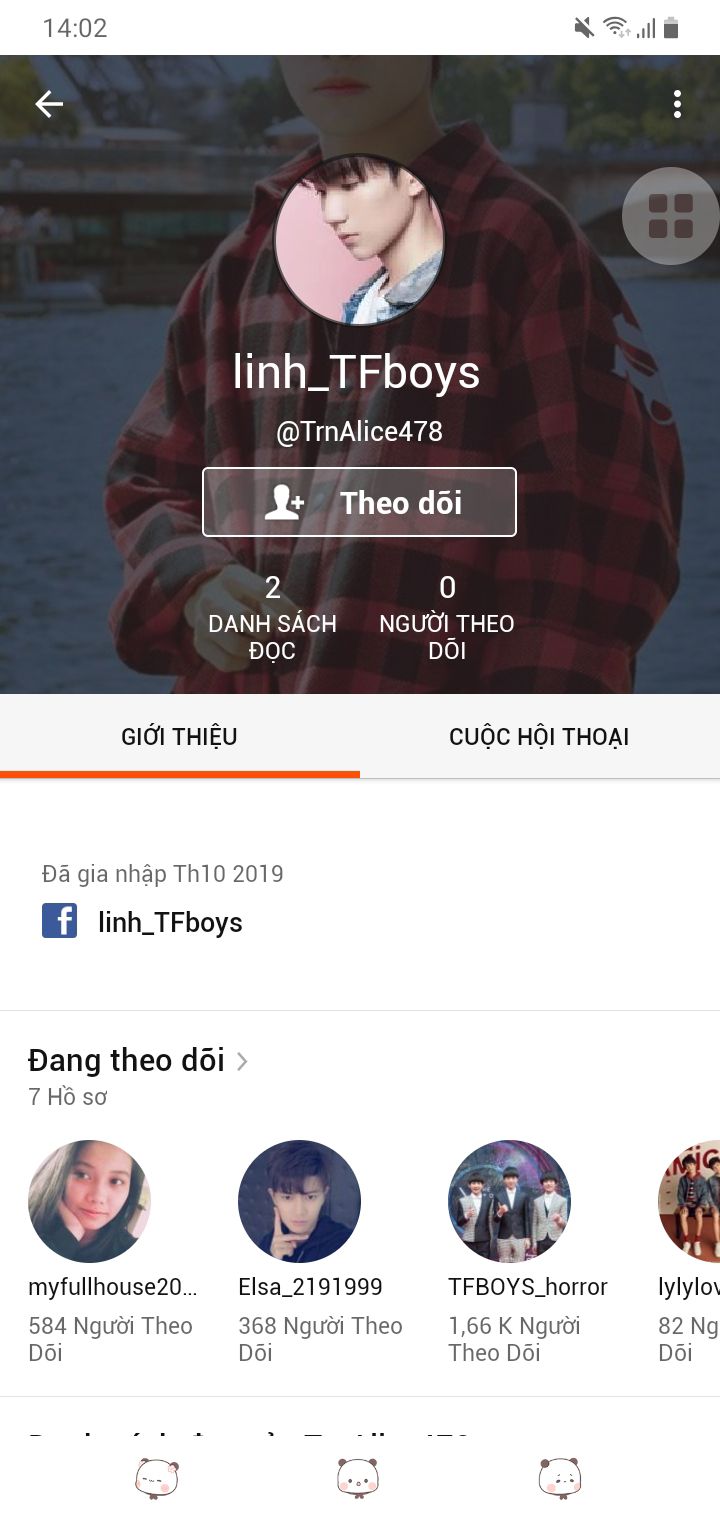The width and height of the screenshot is (720, 1520).
Task: Switch to the Giới thiệu tab
Action: tap(180, 737)
